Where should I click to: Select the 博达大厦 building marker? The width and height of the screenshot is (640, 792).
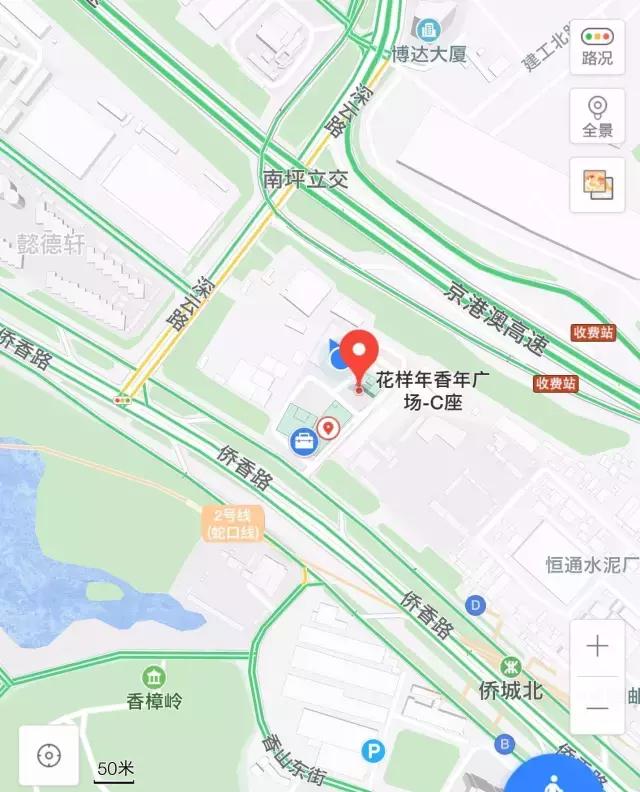tap(430, 31)
